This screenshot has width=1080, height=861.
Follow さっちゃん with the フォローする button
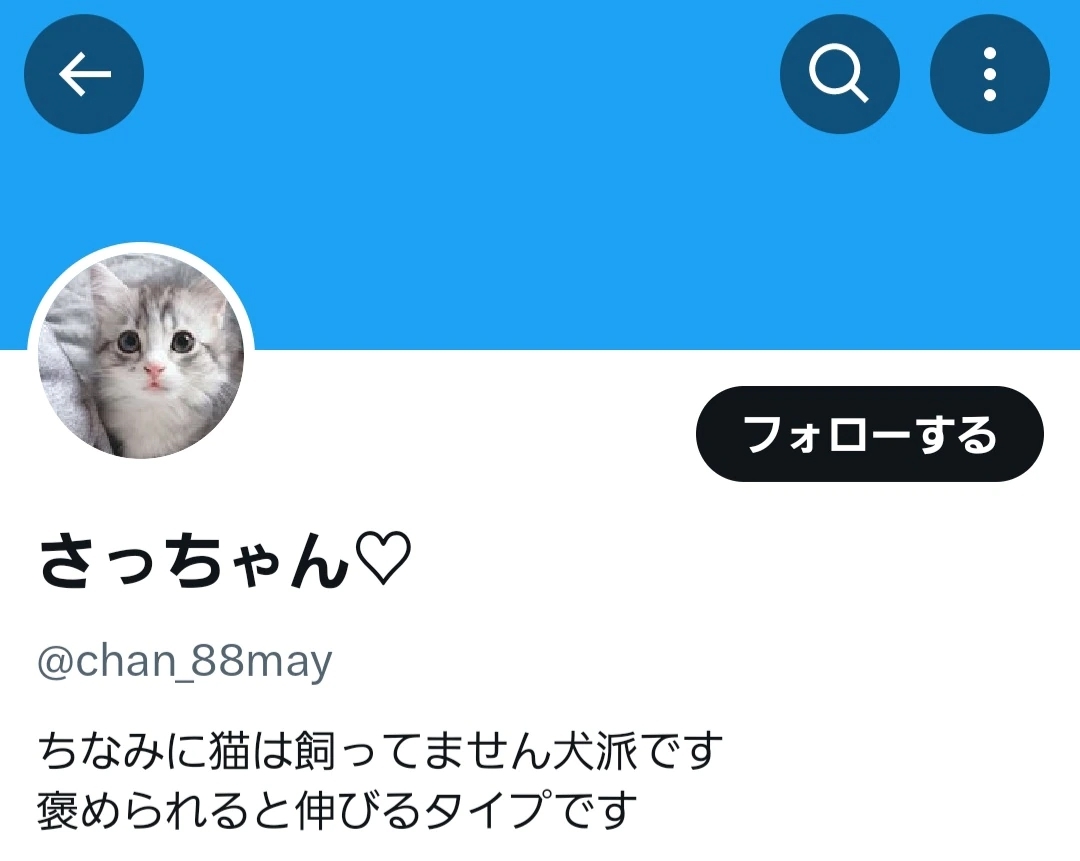(x=869, y=434)
